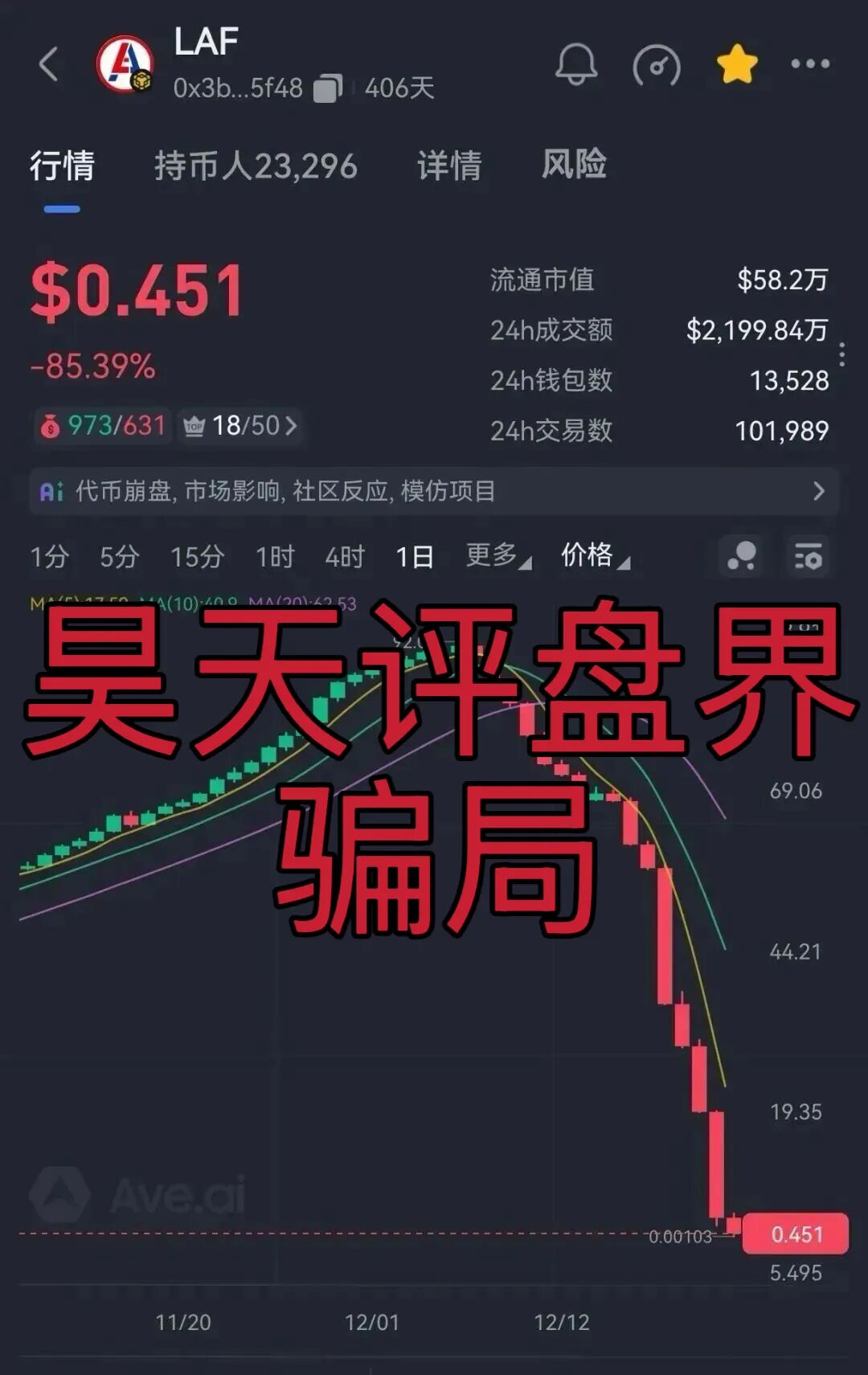This screenshot has width=868, height=1375.
Task: Select the 1分 timeframe
Action: coord(48,556)
